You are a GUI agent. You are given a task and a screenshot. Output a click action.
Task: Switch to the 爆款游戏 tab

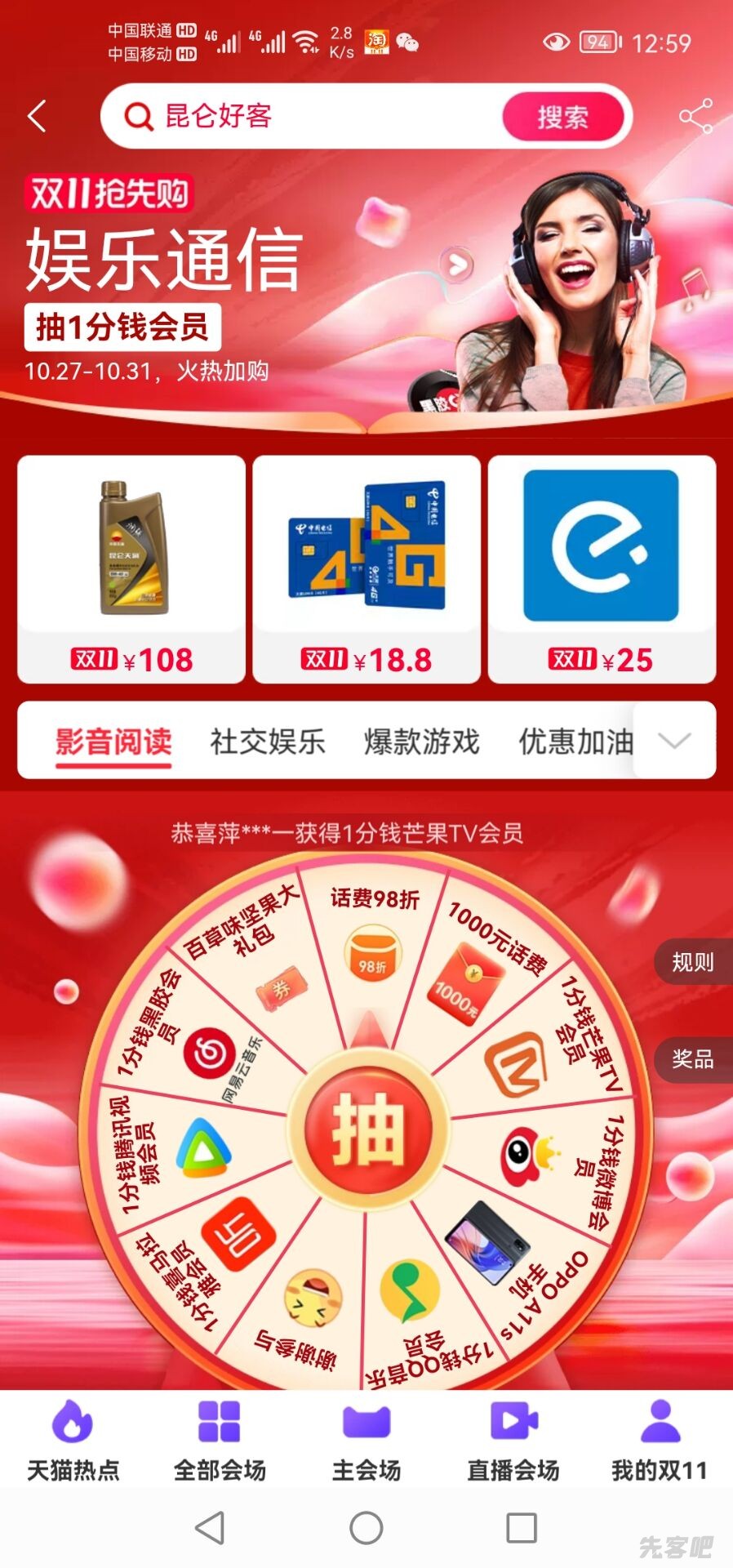(x=421, y=742)
